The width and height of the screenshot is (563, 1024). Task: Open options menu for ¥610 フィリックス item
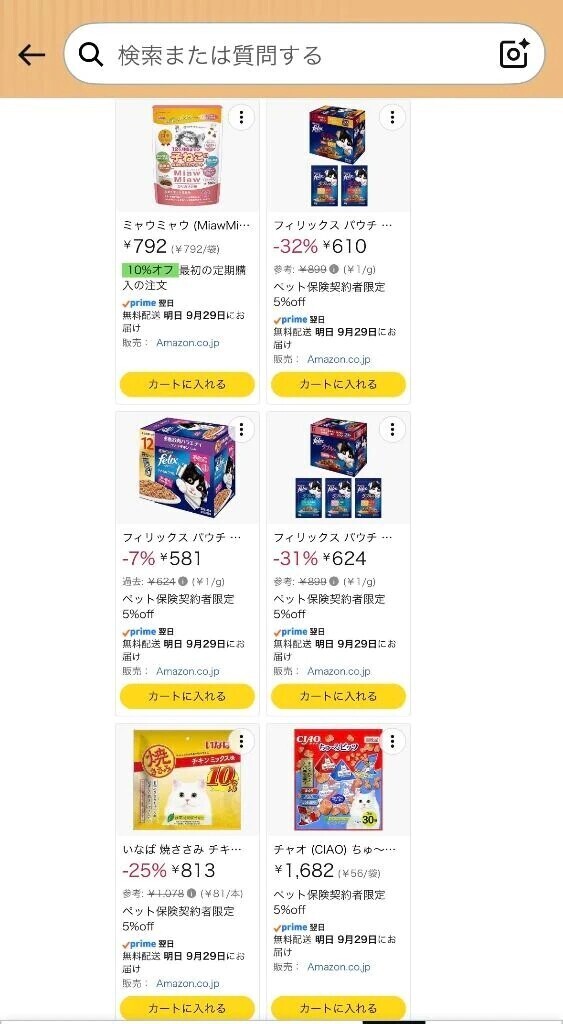pos(392,117)
